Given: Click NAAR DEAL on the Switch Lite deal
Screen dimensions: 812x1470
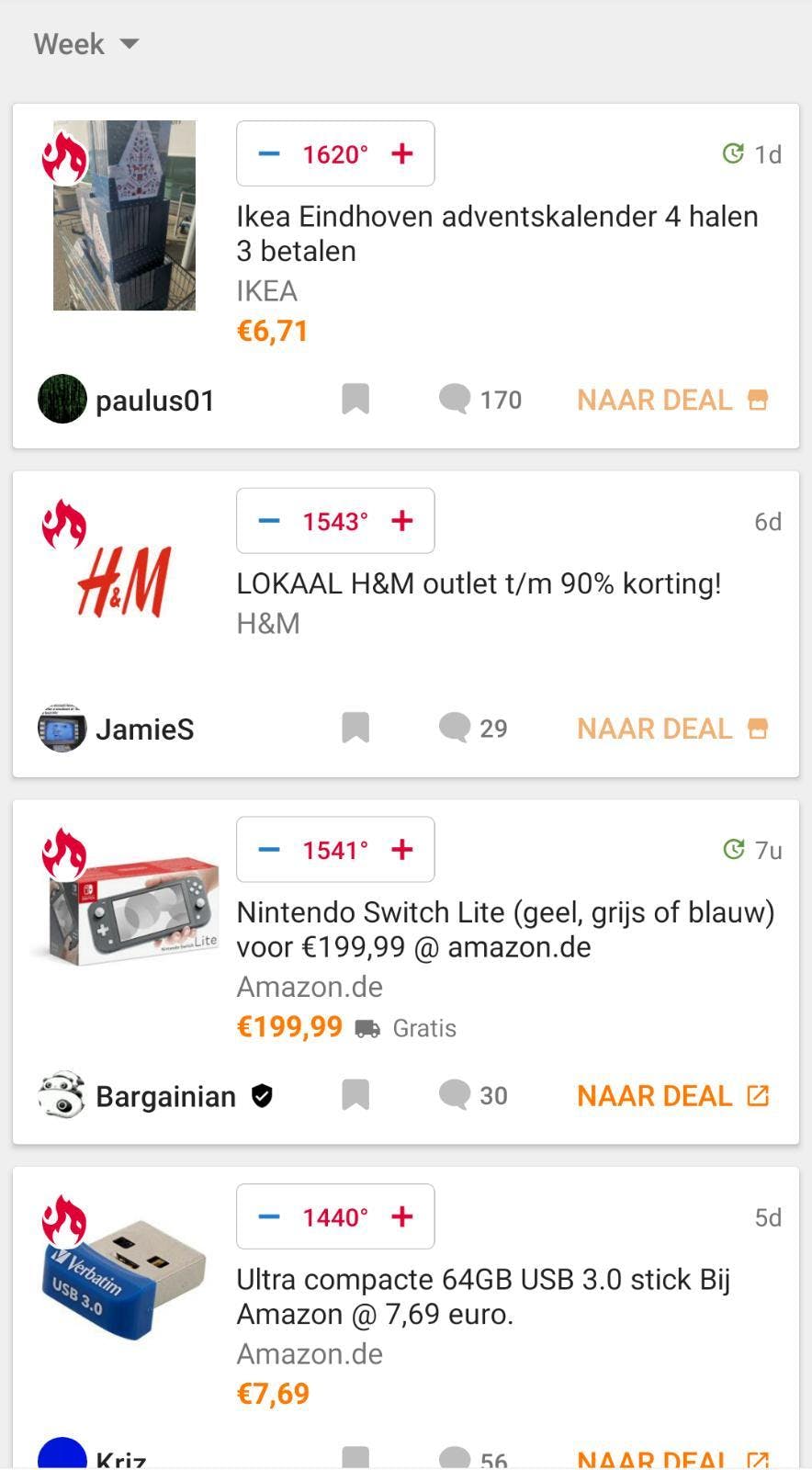Looking at the screenshot, I should [x=653, y=1095].
